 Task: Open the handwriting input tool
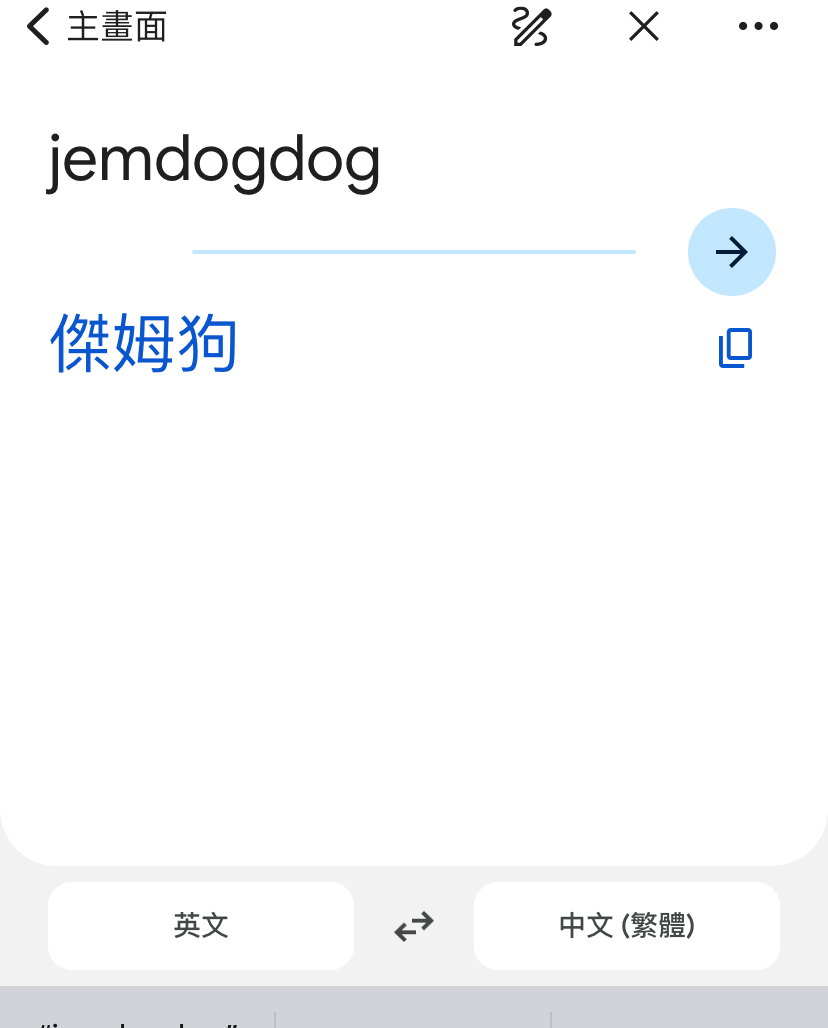point(531,27)
